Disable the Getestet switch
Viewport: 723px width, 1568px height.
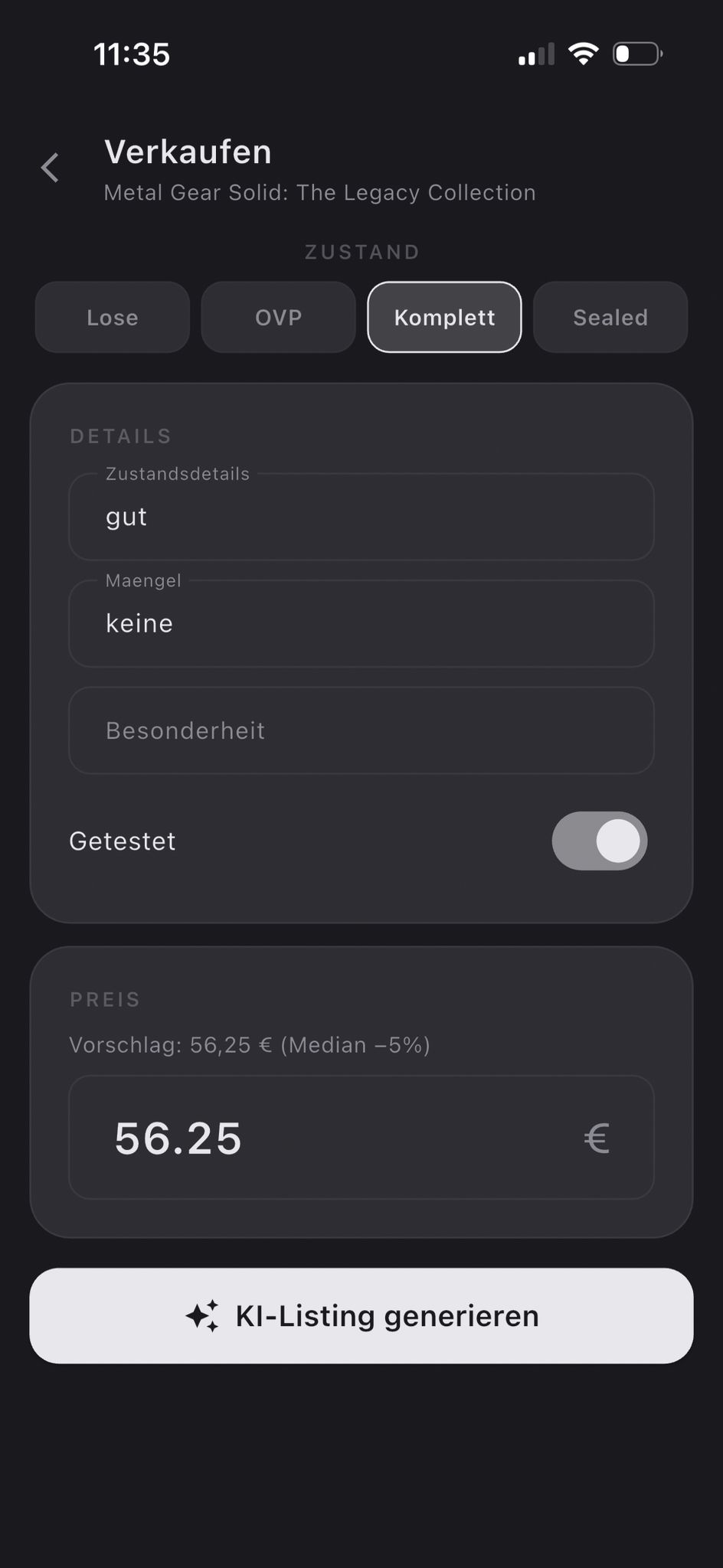coord(600,841)
